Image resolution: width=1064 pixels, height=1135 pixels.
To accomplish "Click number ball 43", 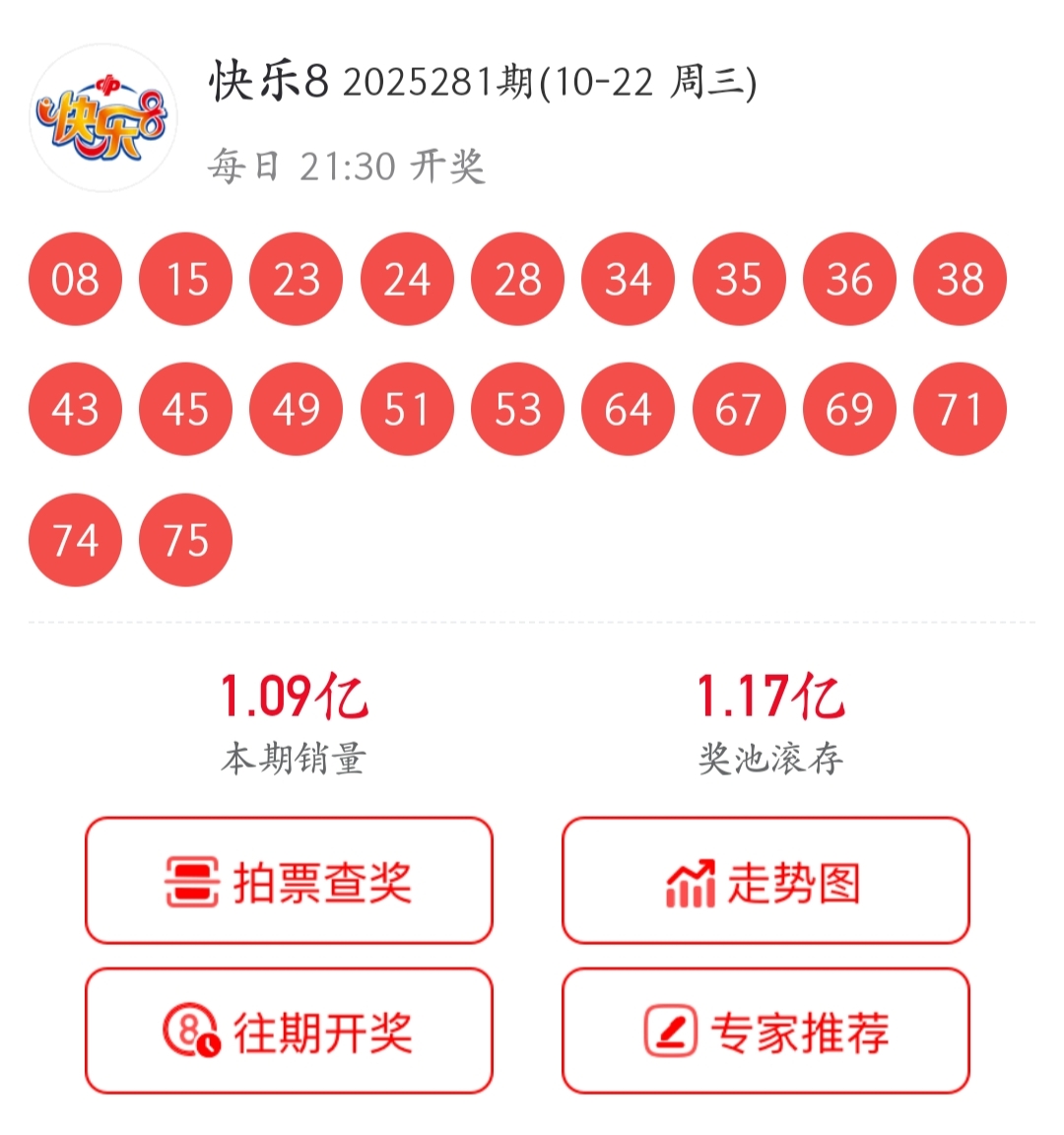I will [75, 410].
